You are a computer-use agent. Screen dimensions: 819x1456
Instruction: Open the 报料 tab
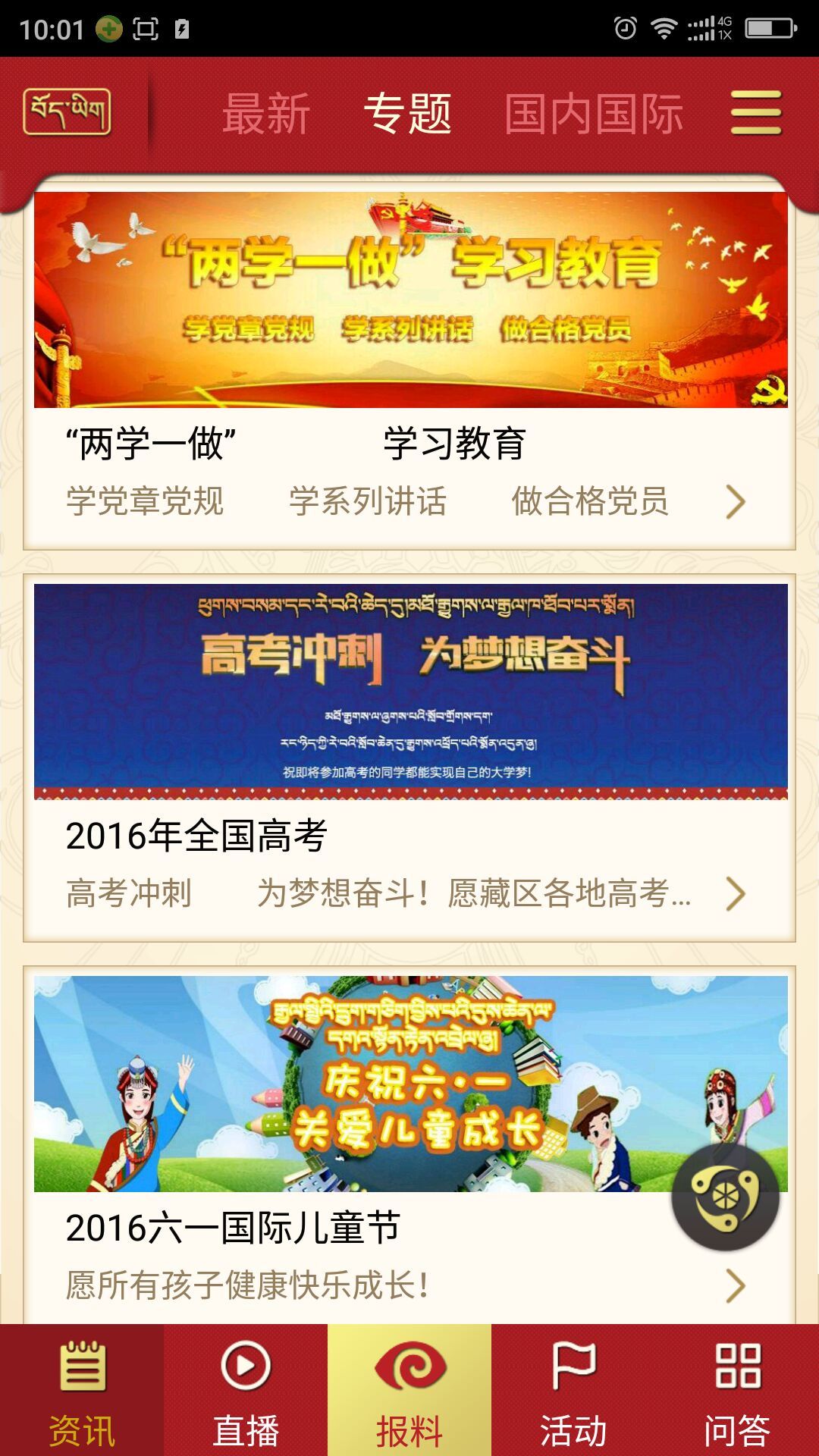tap(409, 1391)
